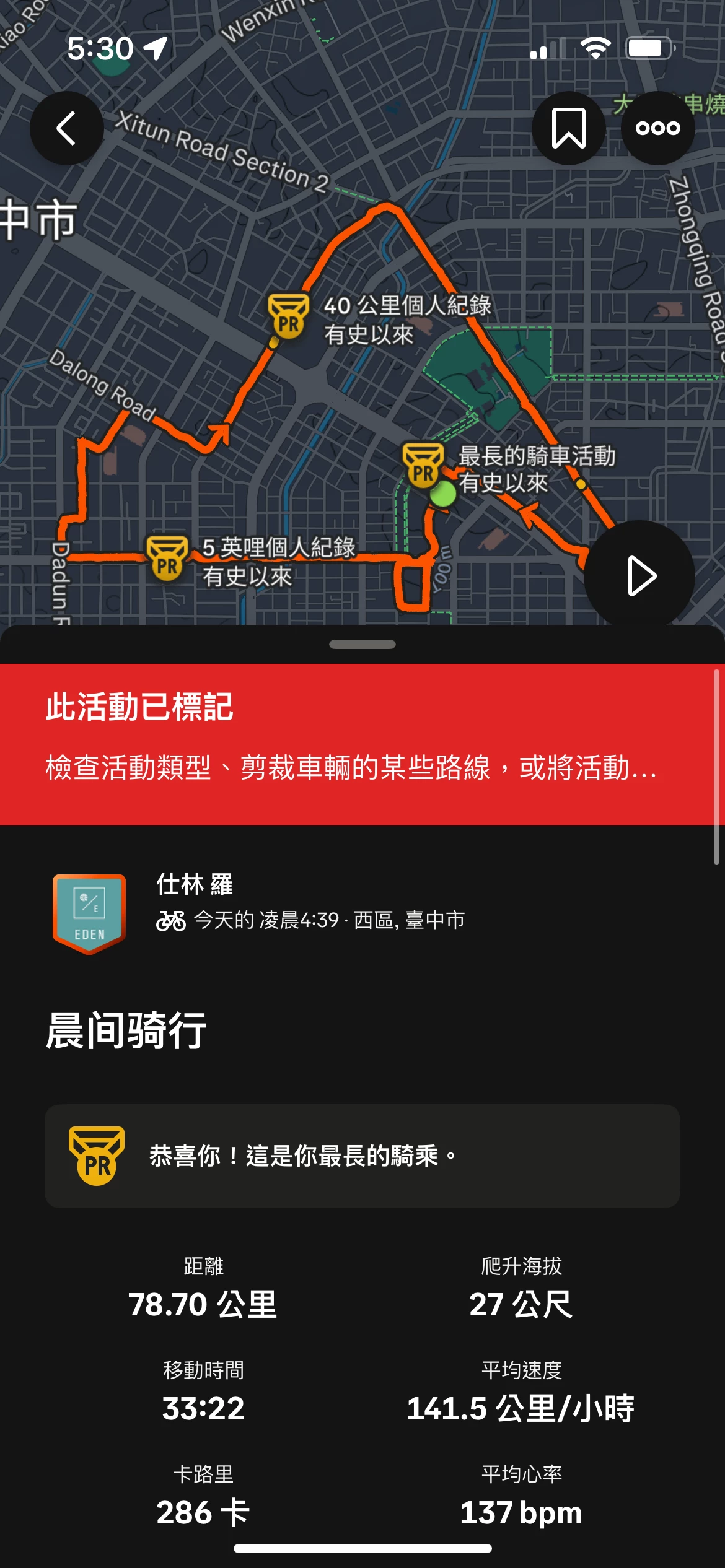This screenshot has width=725, height=1568.
Task: Play the activity route flyover
Action: pos(639,576)
